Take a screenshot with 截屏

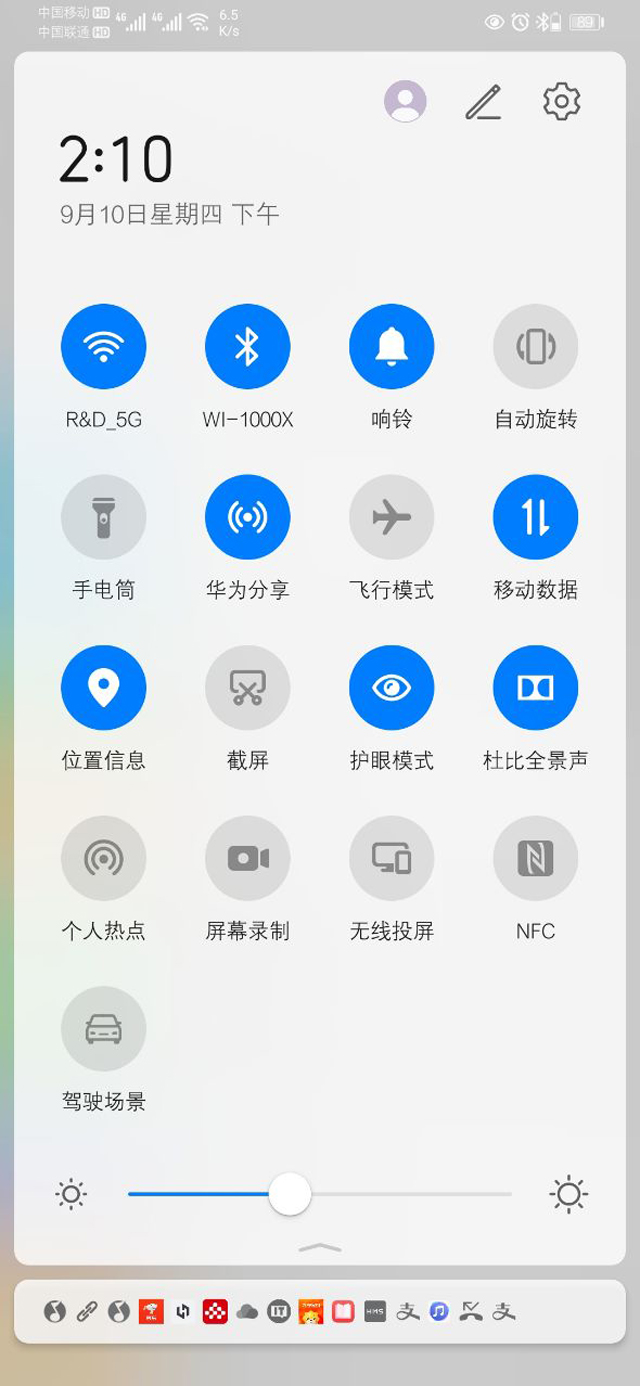tap(248, 688)
